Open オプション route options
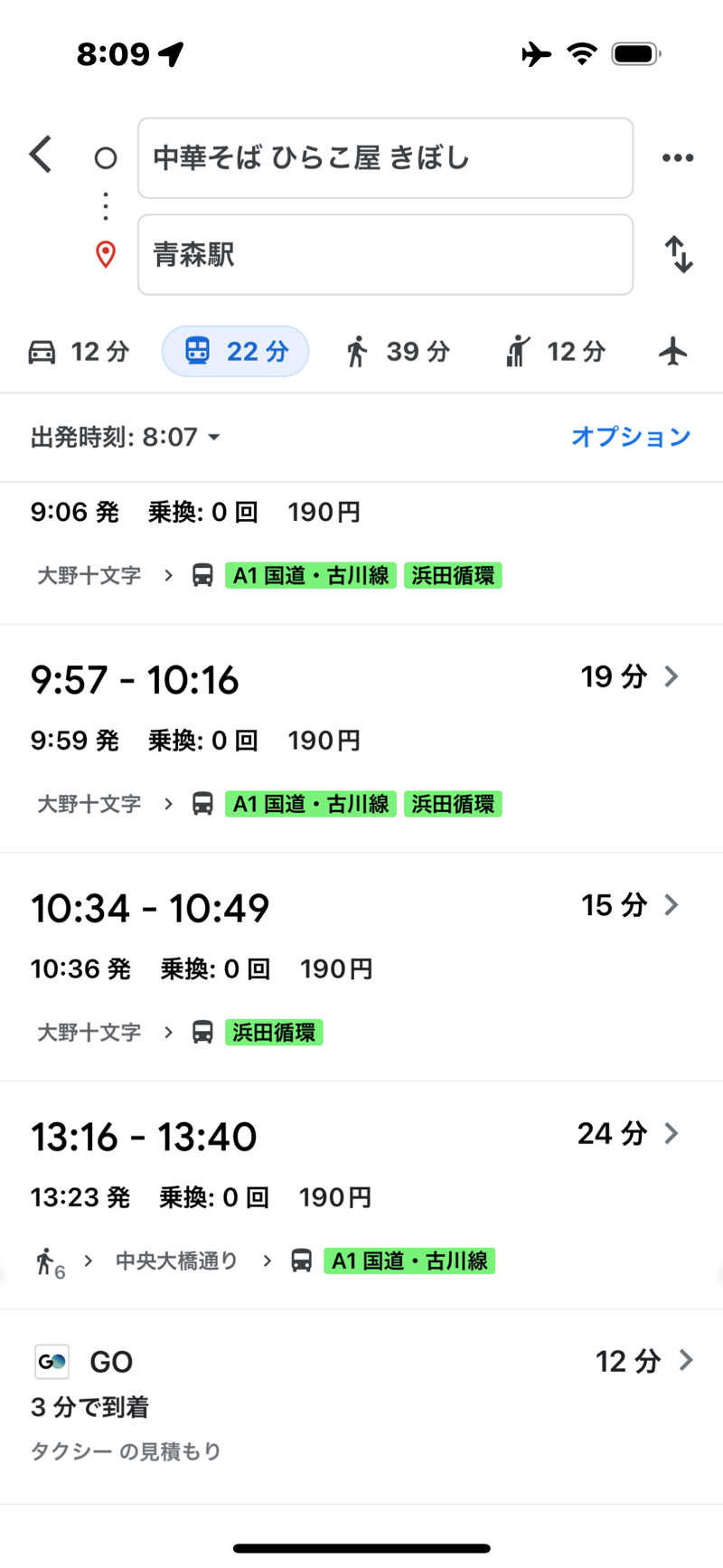This screenshot has height=1568, width=723. tap(631, 438)
